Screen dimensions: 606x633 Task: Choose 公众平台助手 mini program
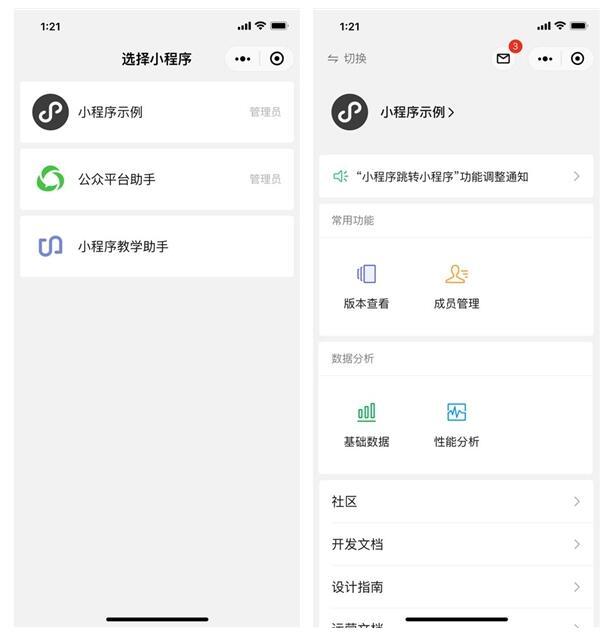click(x=156, y=179)
